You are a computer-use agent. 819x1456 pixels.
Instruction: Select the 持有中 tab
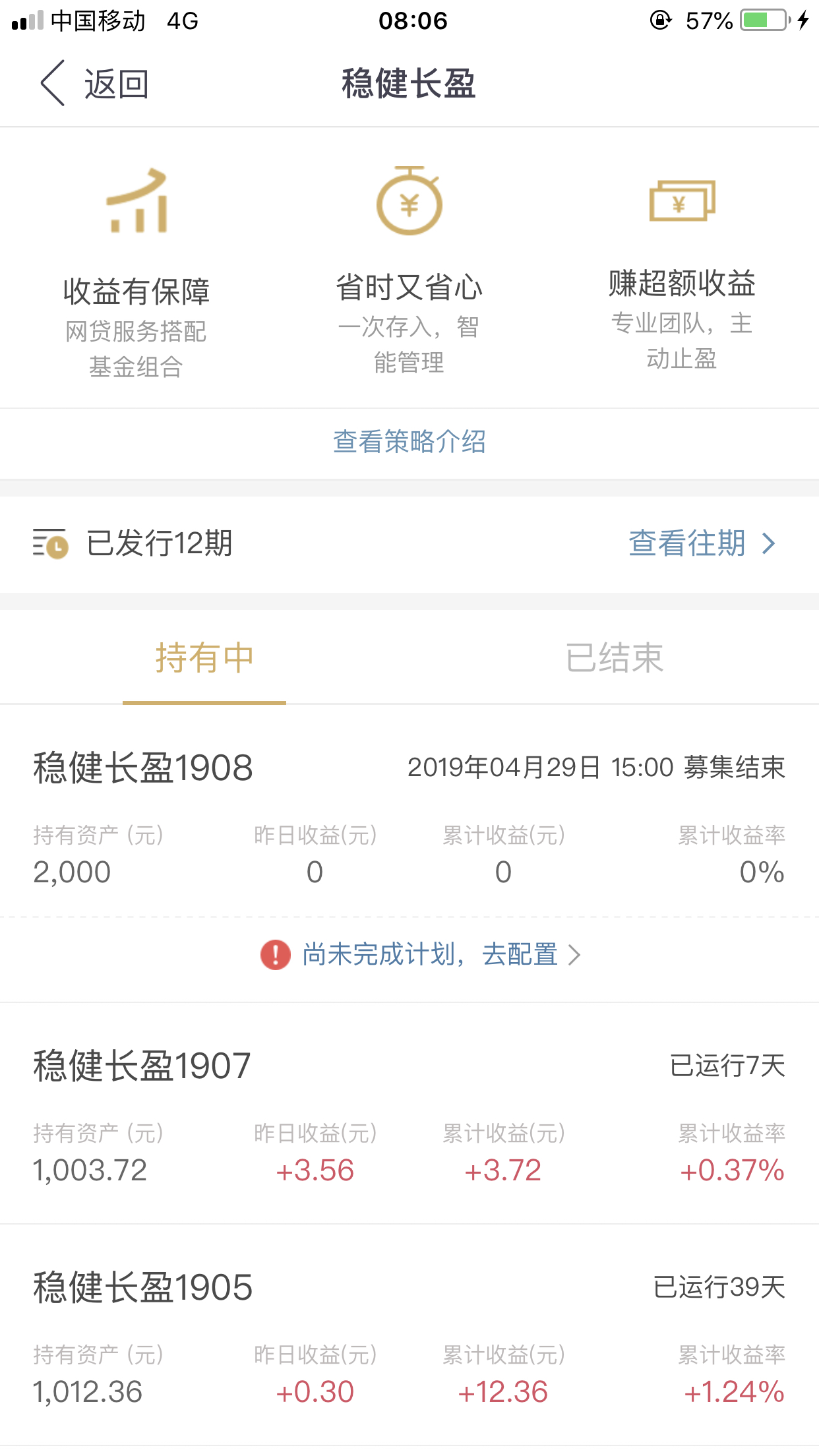(x=204, y=657)
